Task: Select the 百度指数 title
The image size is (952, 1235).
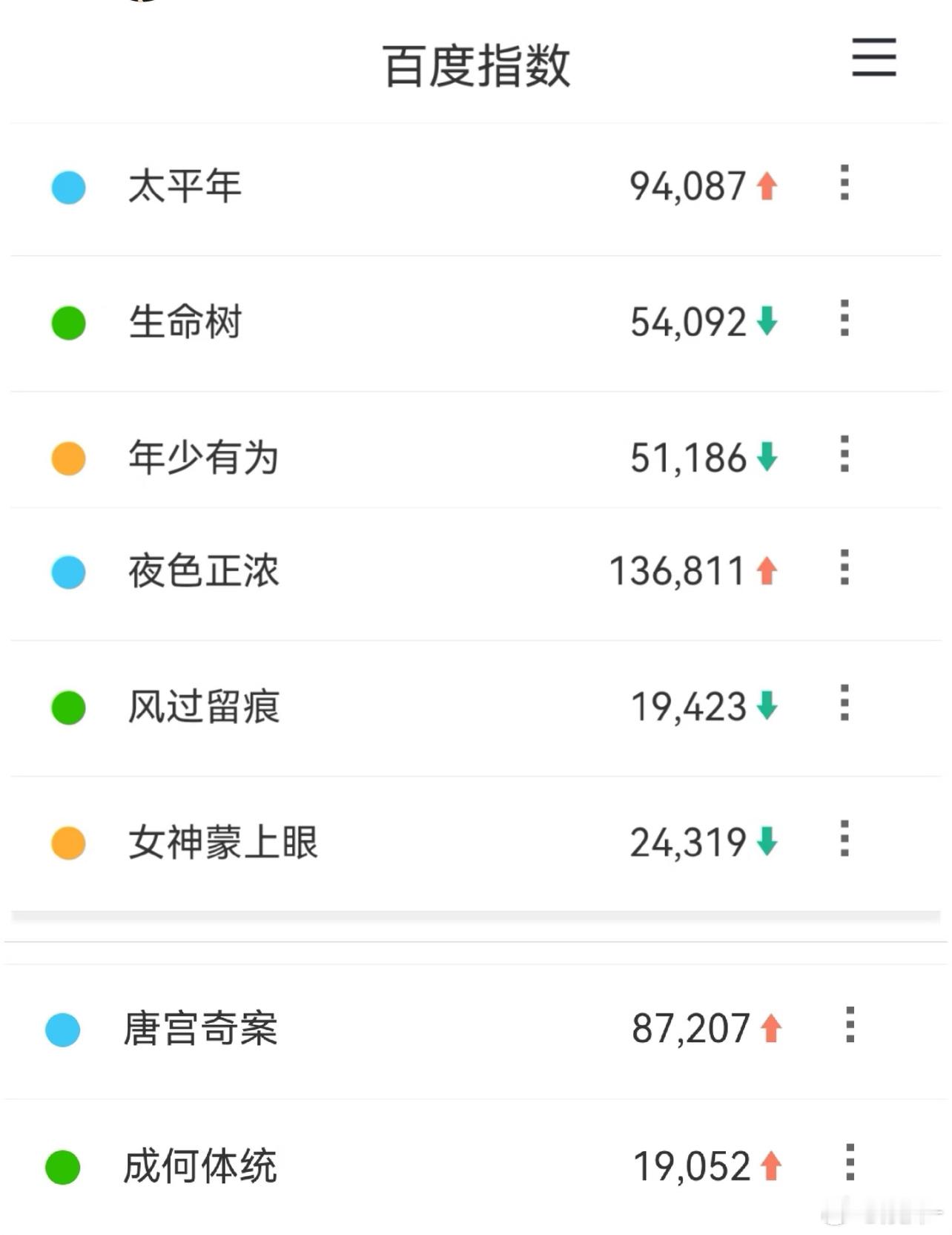Action: tap(476, 63)
